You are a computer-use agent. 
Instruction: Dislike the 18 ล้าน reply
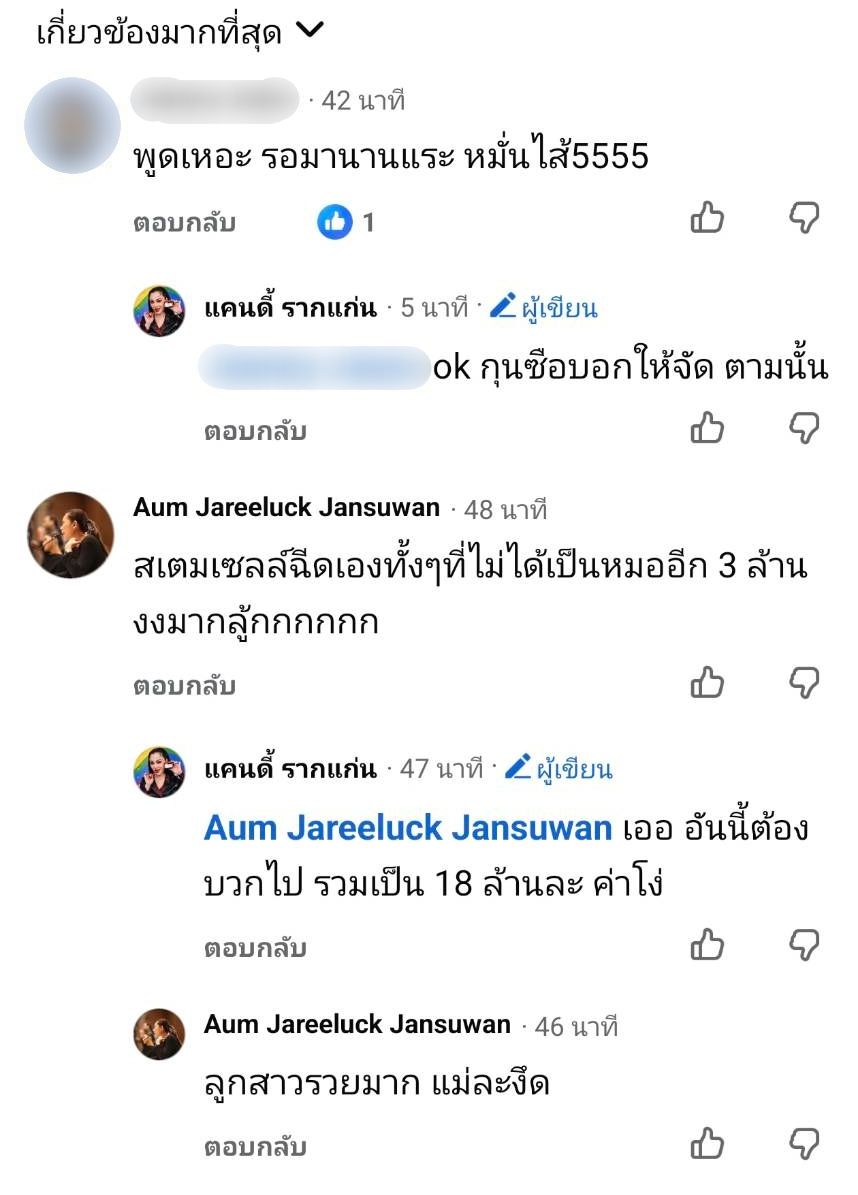pos(804,945)
